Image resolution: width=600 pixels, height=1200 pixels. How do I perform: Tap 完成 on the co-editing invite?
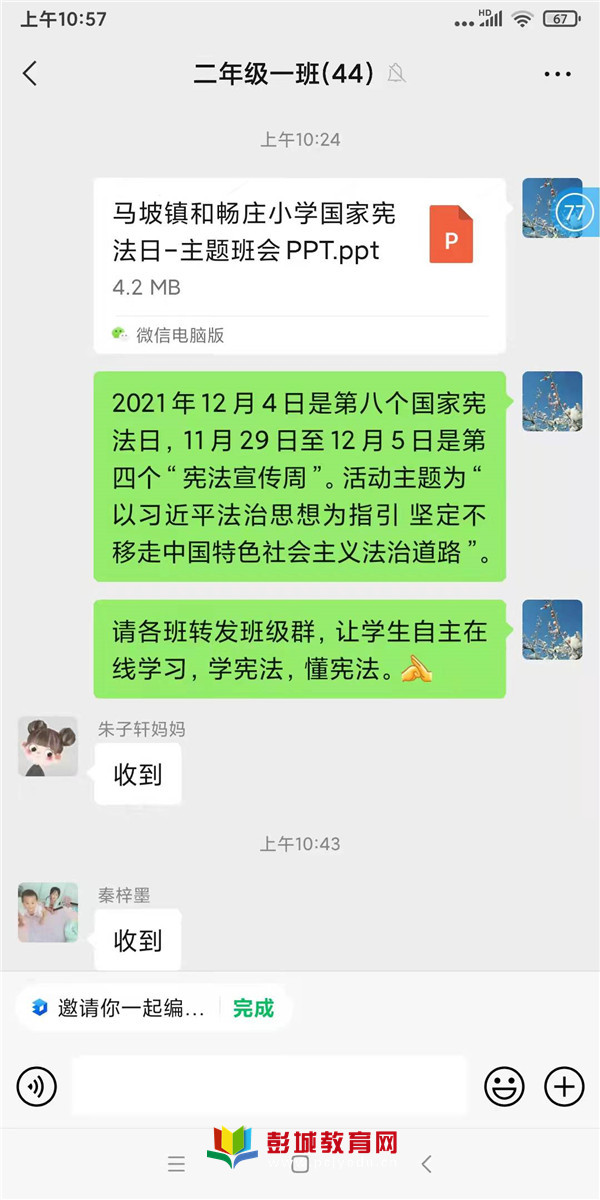(253, 1008)
